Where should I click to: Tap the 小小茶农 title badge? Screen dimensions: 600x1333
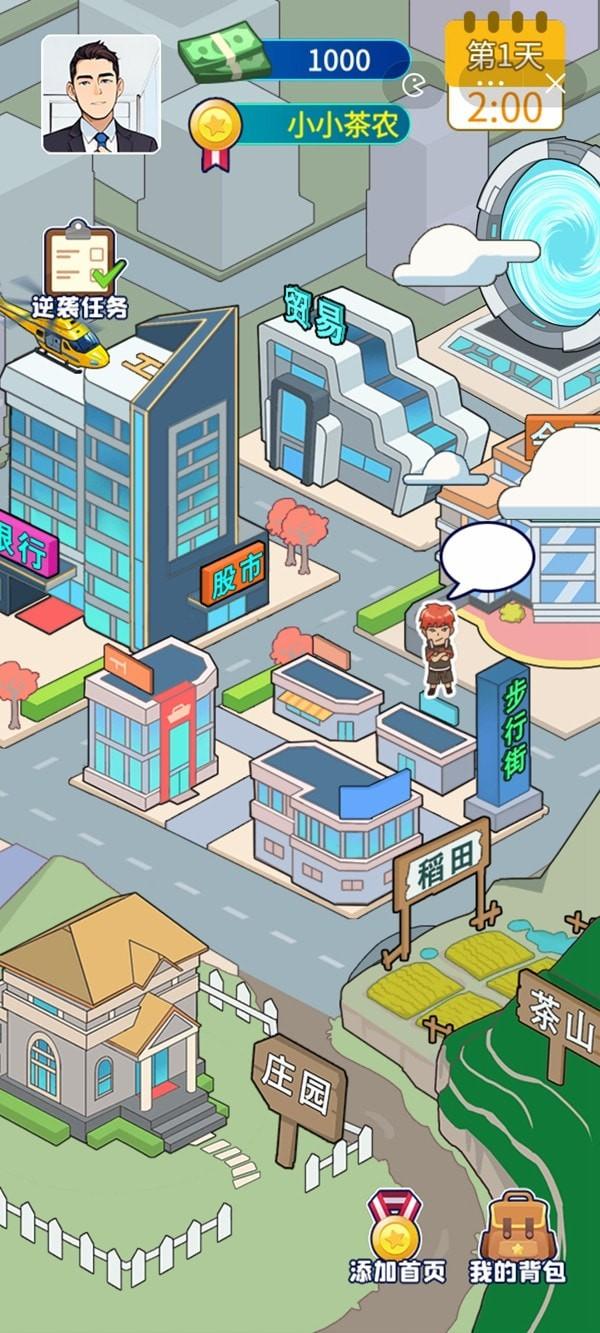tap(315, 125)
